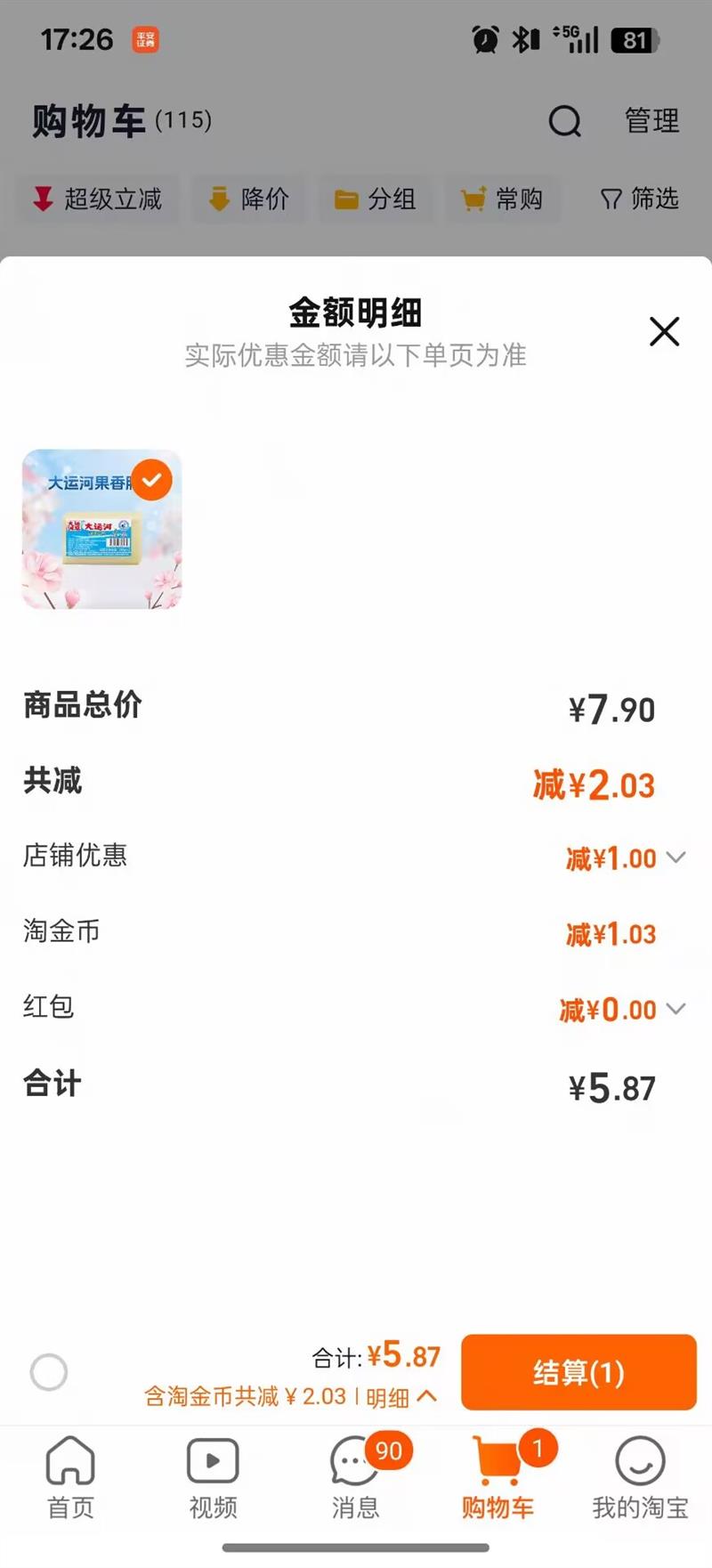
Task: Tap 结算(1) to check out
Action: click(578, 1372)
